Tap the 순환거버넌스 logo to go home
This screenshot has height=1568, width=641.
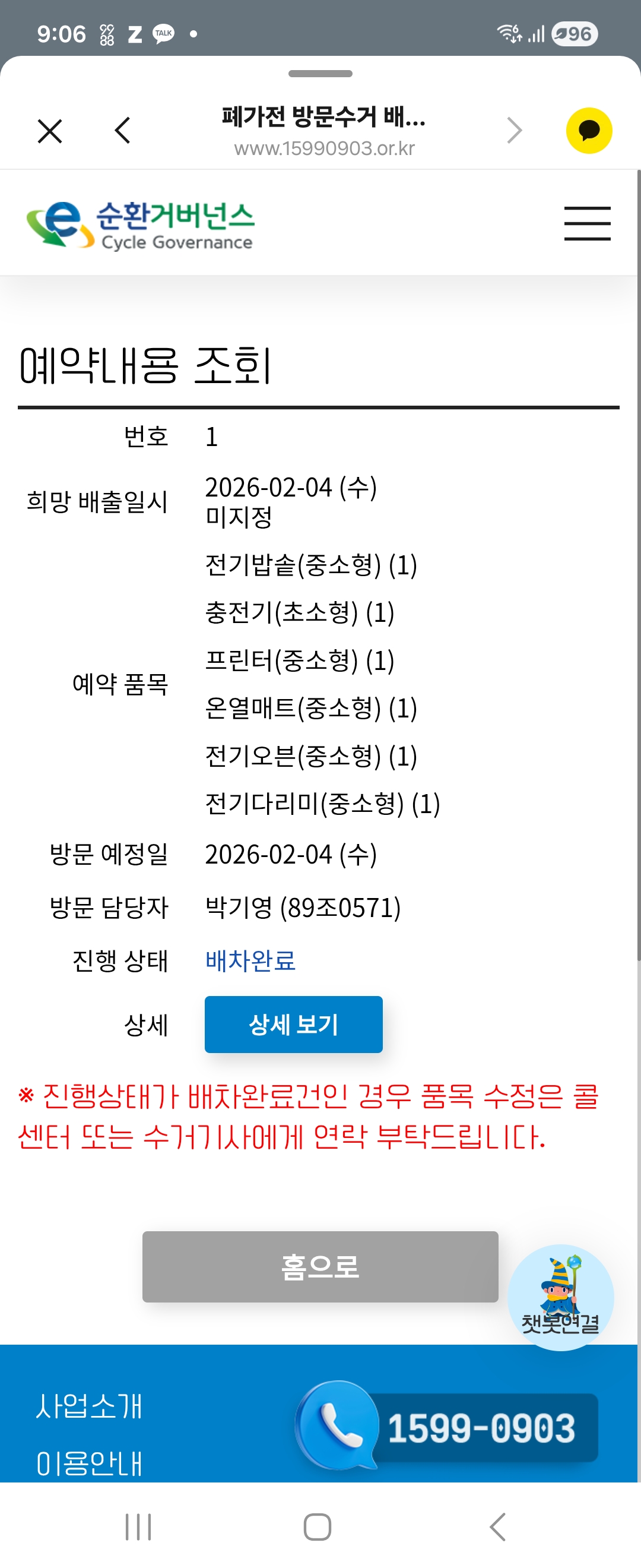[141, 225]
